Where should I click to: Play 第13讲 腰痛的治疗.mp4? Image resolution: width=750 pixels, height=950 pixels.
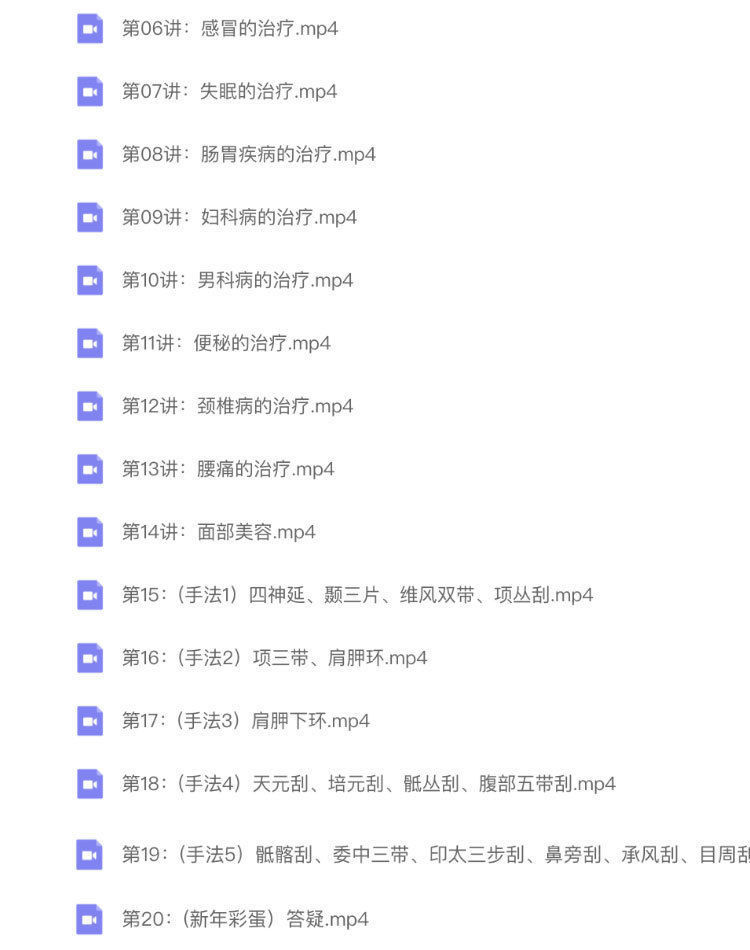228,470
